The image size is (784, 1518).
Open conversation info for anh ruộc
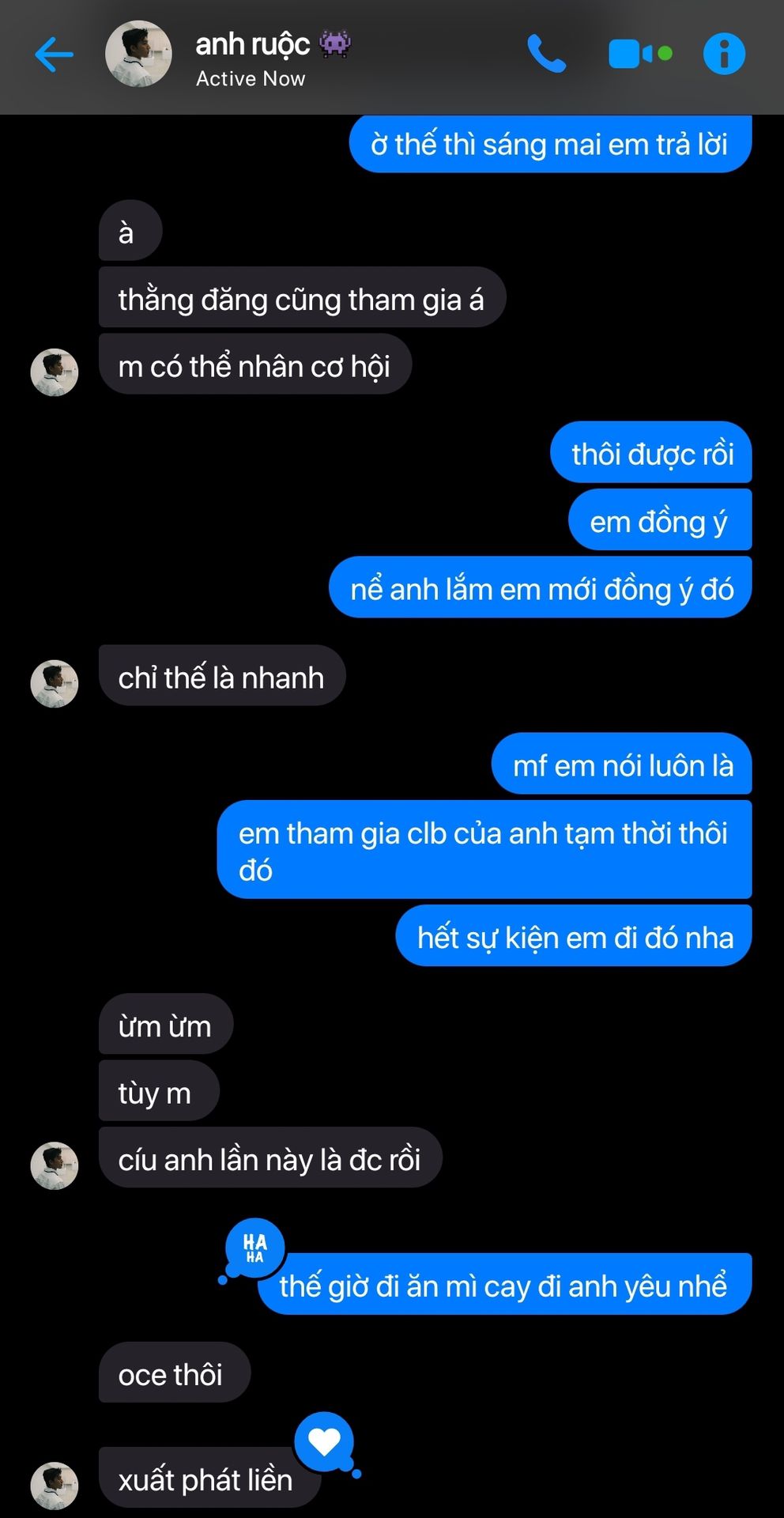pos(724,54)
